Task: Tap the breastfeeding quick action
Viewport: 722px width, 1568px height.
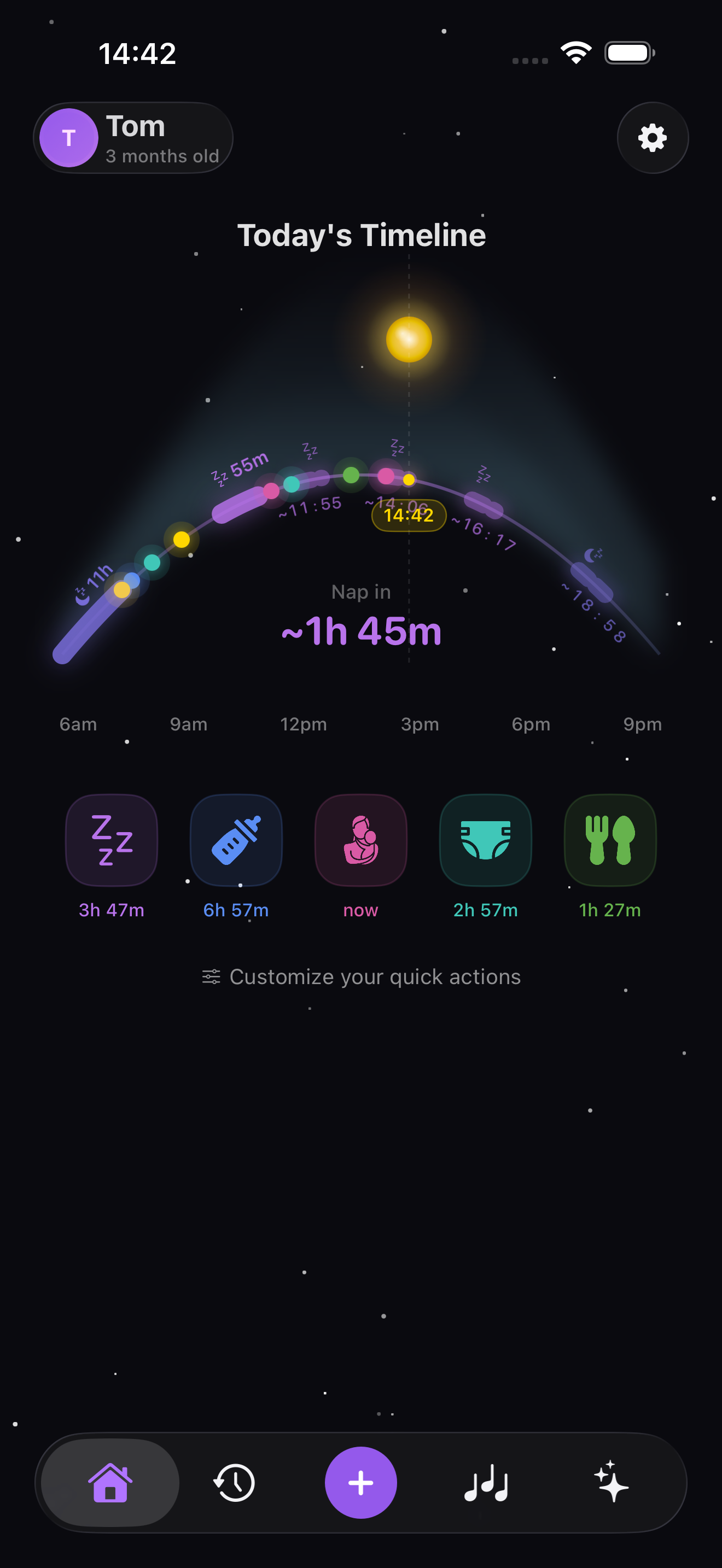Action: pos(360,840)
